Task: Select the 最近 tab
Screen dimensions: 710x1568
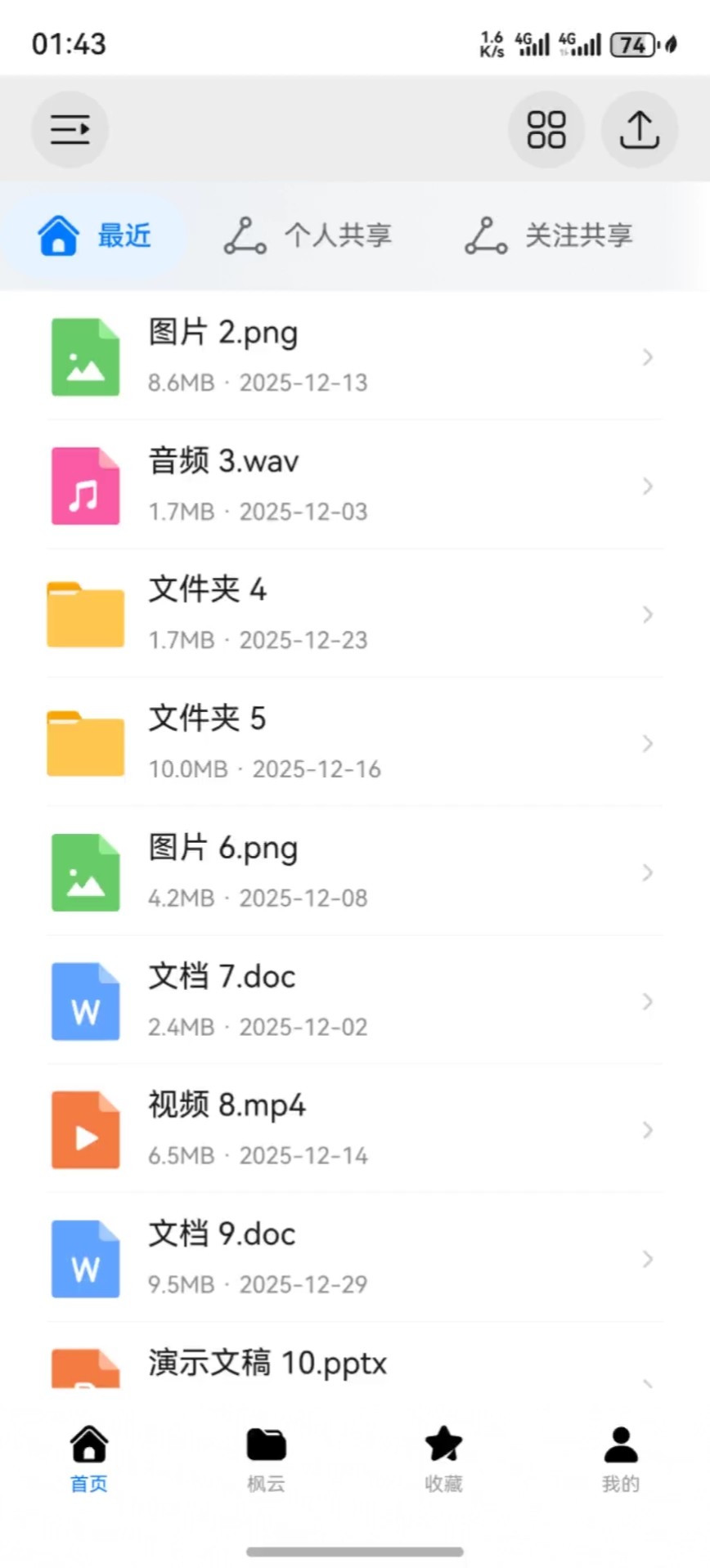Action: coord(94,235)
